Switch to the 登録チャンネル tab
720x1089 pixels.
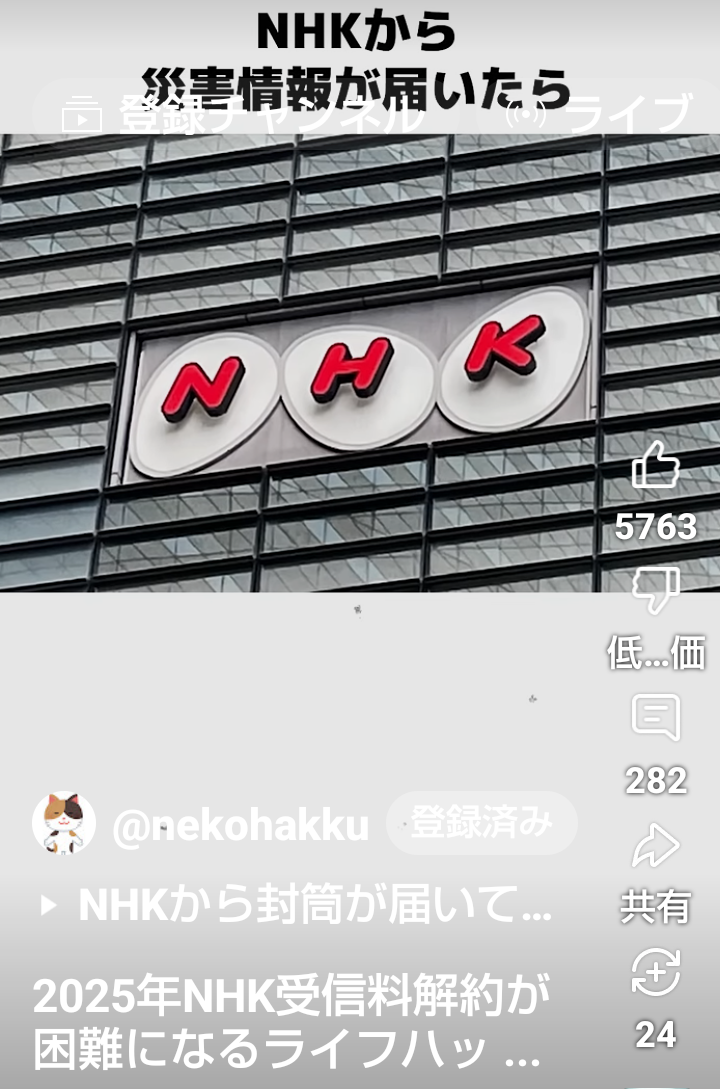tap(240, 114)
